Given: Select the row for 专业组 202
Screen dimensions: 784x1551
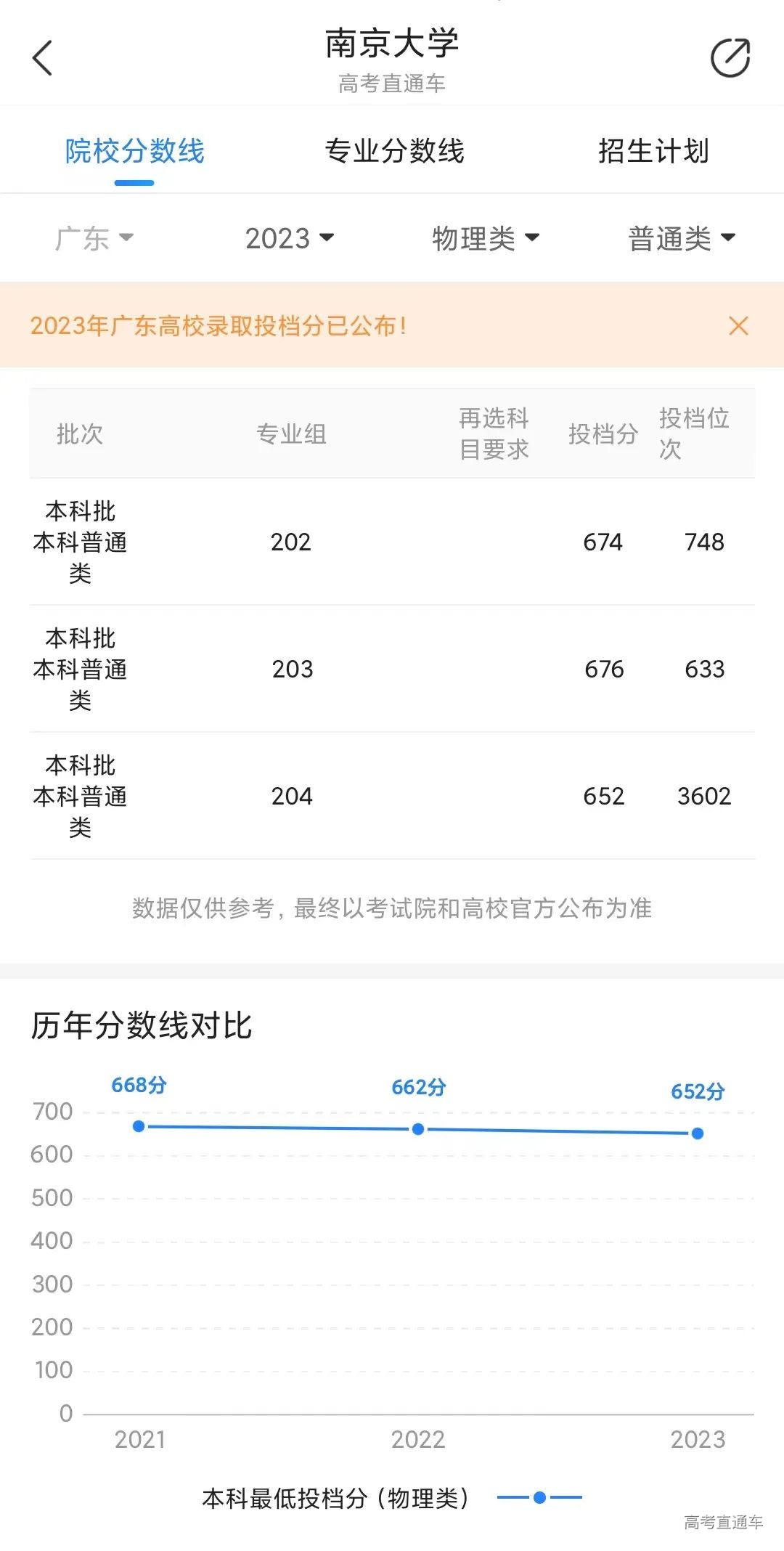Looking at the screenshot, I should tap(392, 542).
